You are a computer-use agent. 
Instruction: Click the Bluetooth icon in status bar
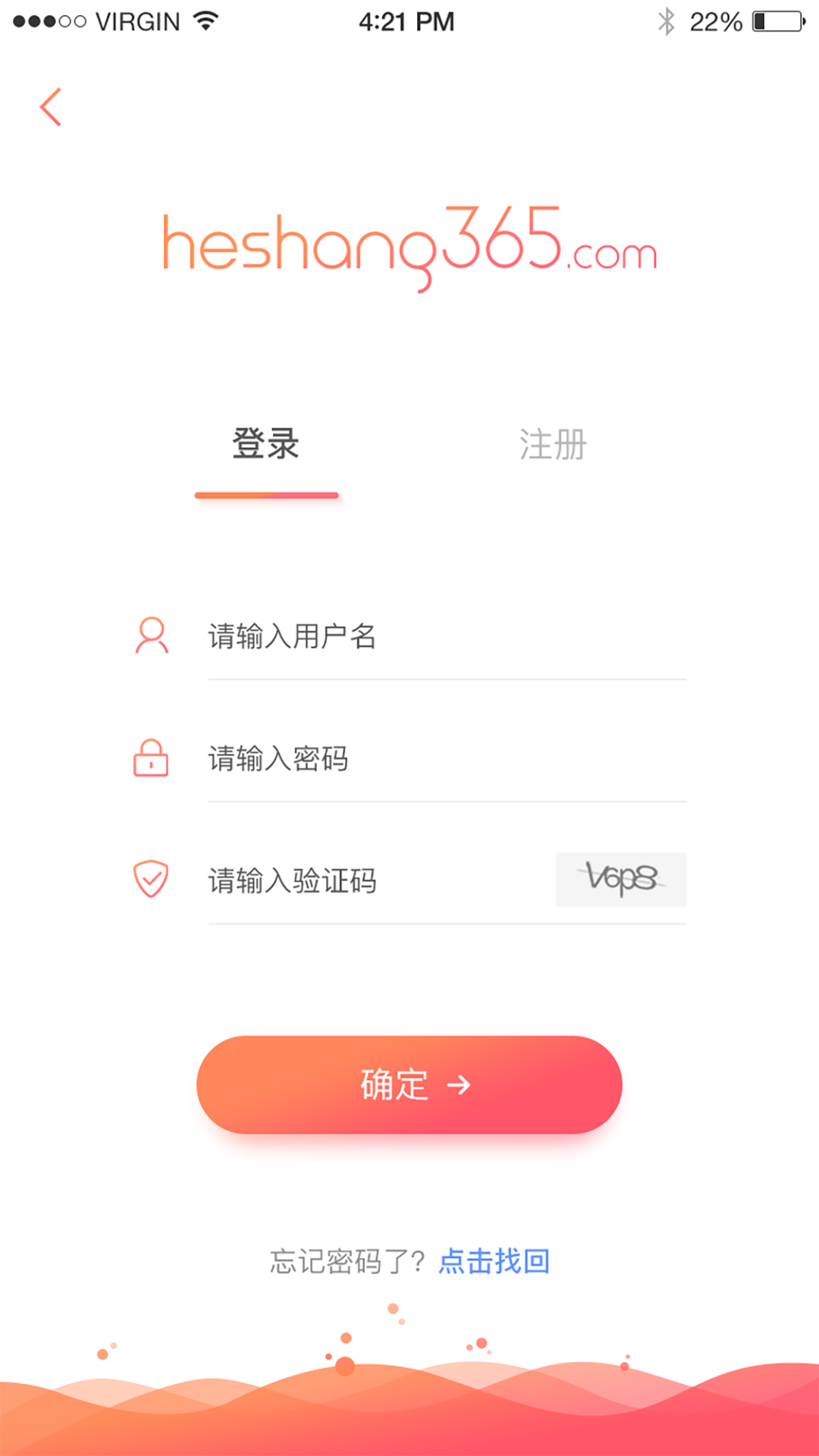pyautogui.click(x=667, y=20)
